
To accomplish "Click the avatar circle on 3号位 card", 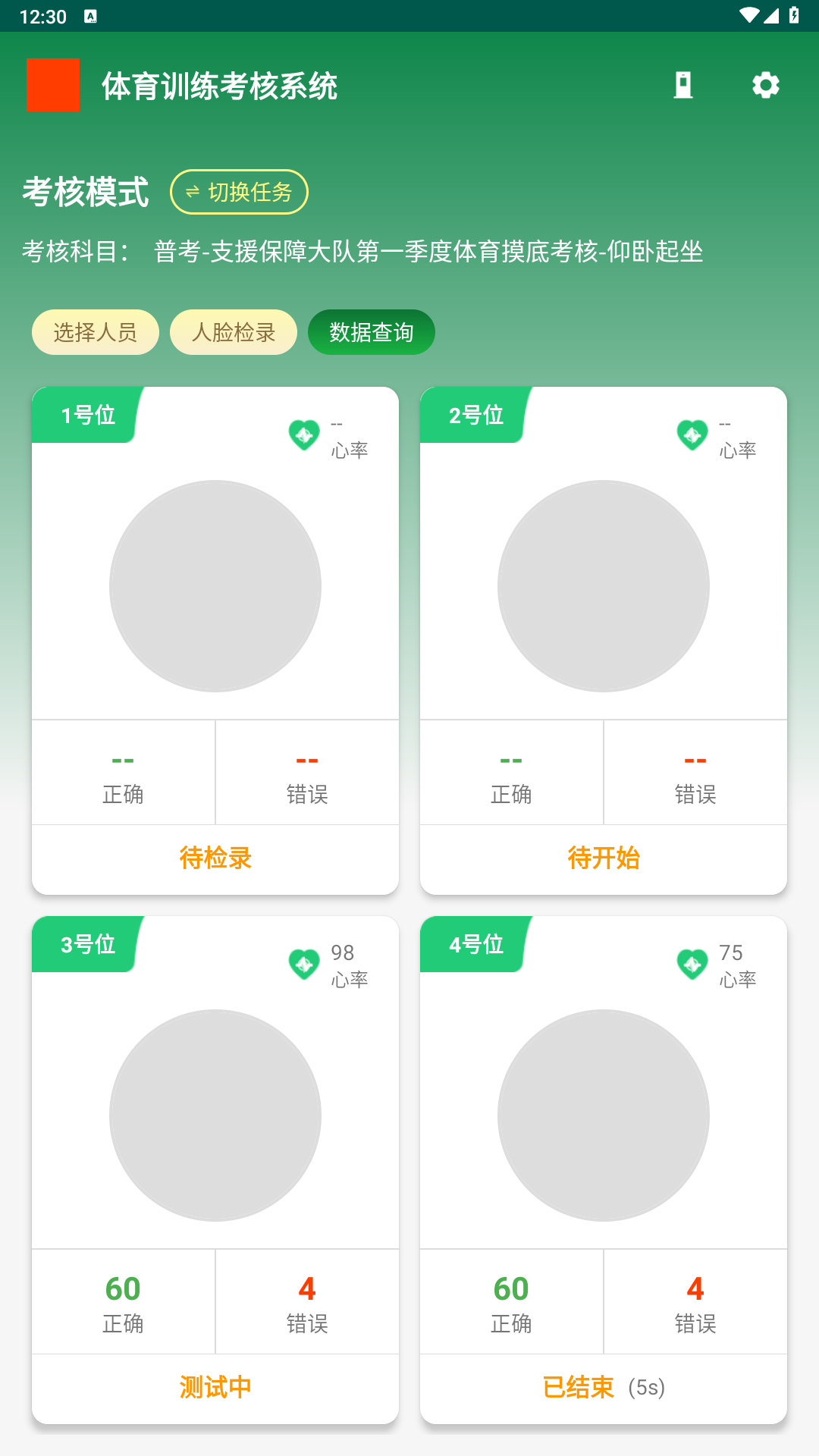I will [215, 1115].
